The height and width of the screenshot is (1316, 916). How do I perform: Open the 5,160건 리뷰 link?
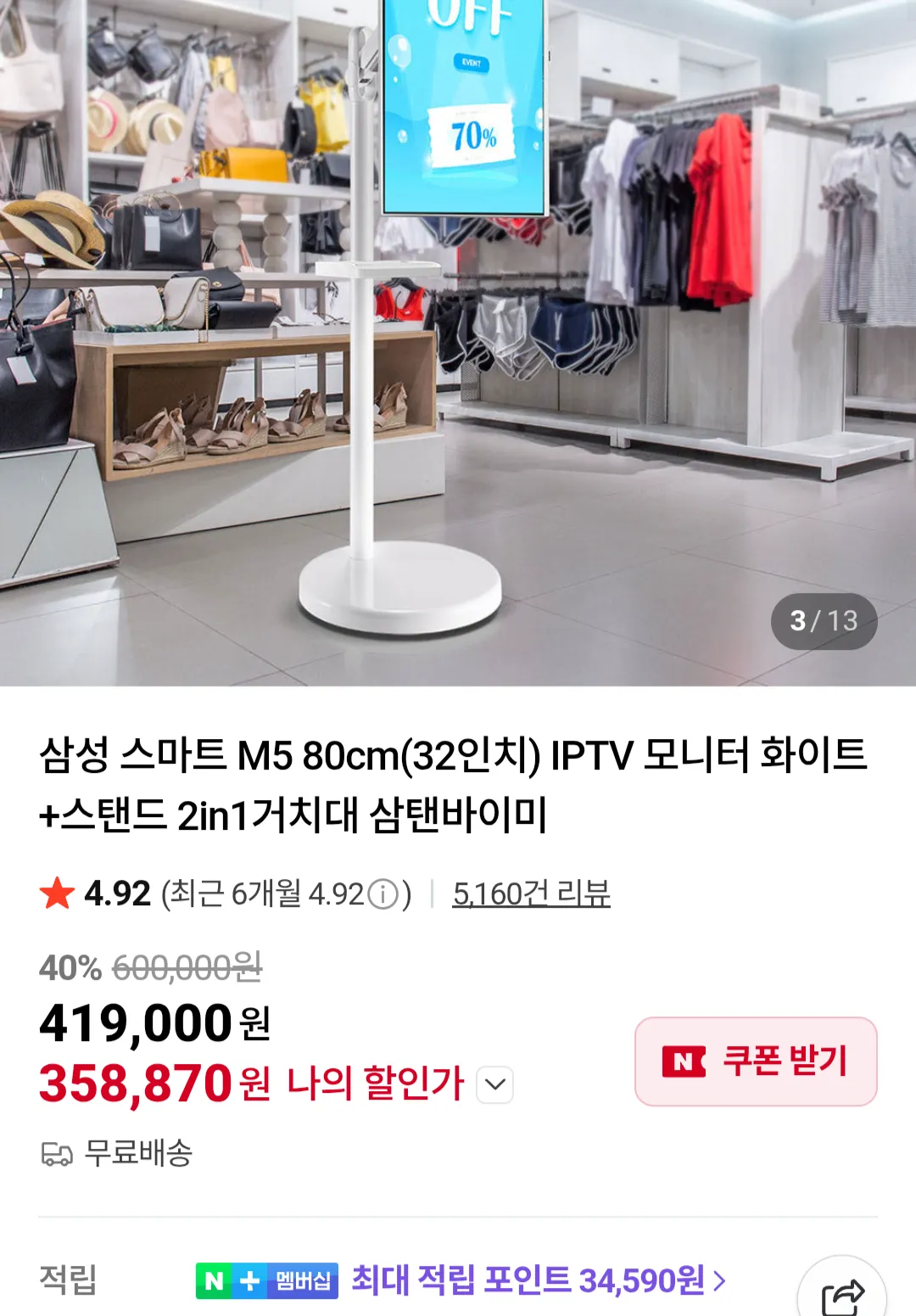531,893
